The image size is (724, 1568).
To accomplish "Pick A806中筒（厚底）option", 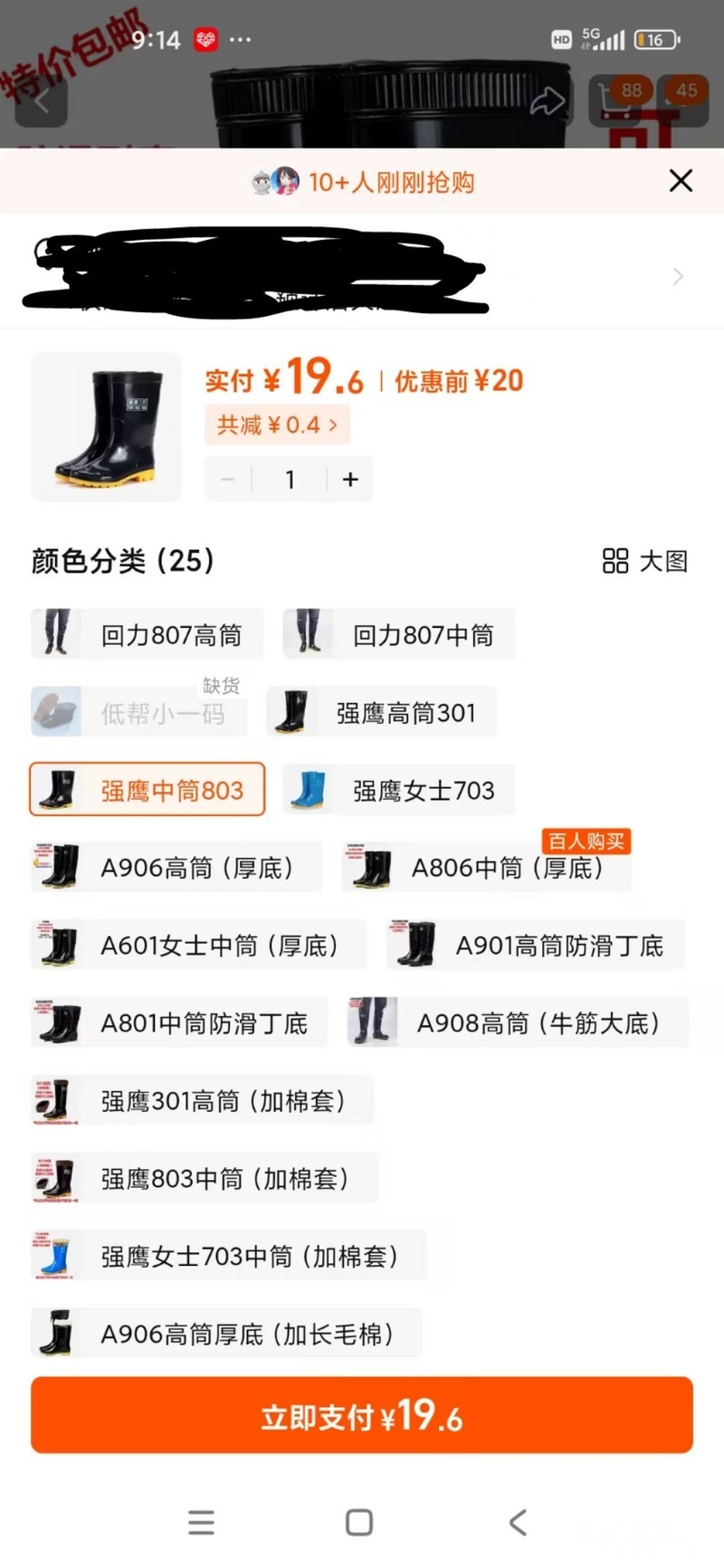I will (x=486, y=868).
